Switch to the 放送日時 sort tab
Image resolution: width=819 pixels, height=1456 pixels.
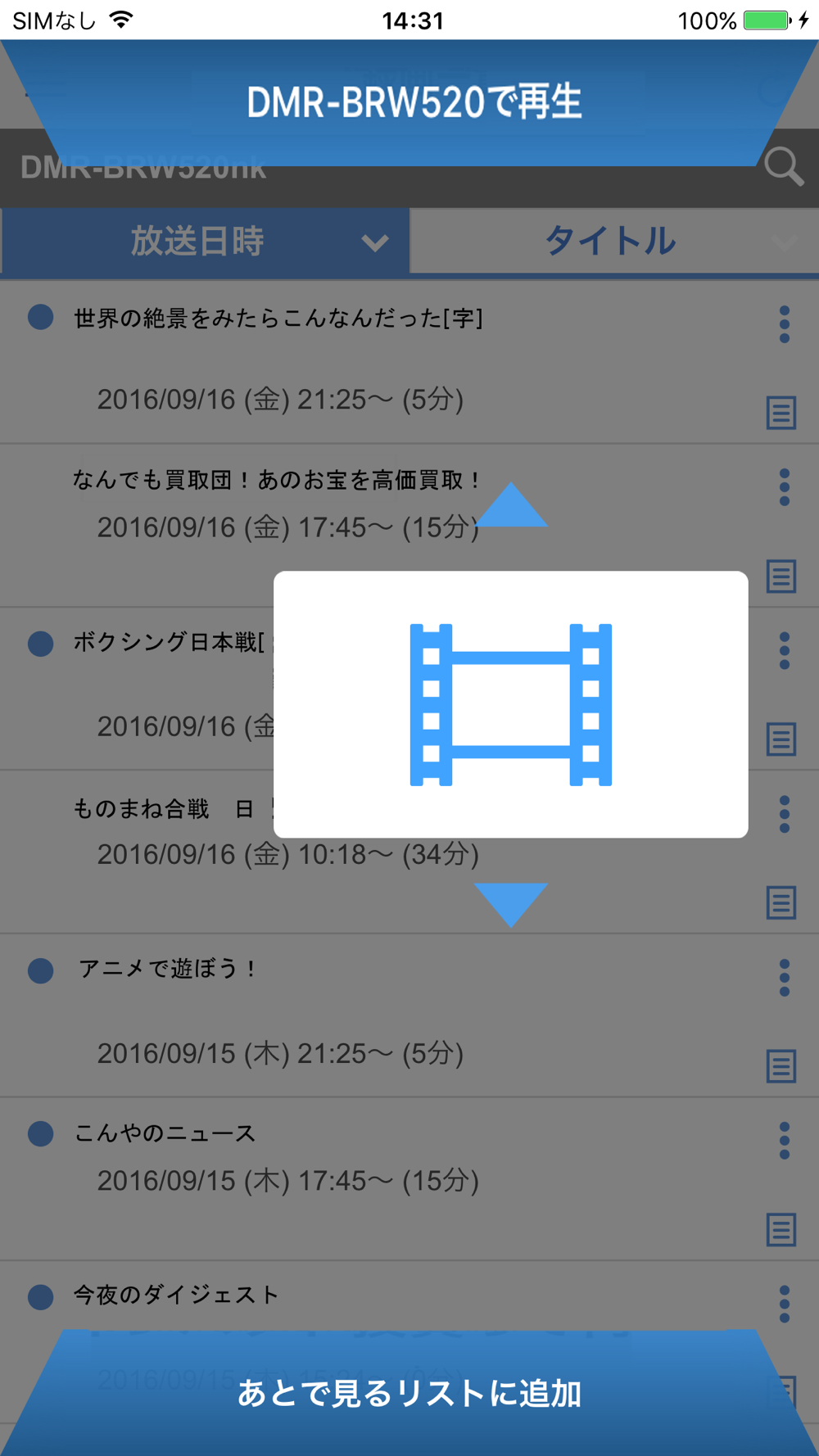[205, 242]
